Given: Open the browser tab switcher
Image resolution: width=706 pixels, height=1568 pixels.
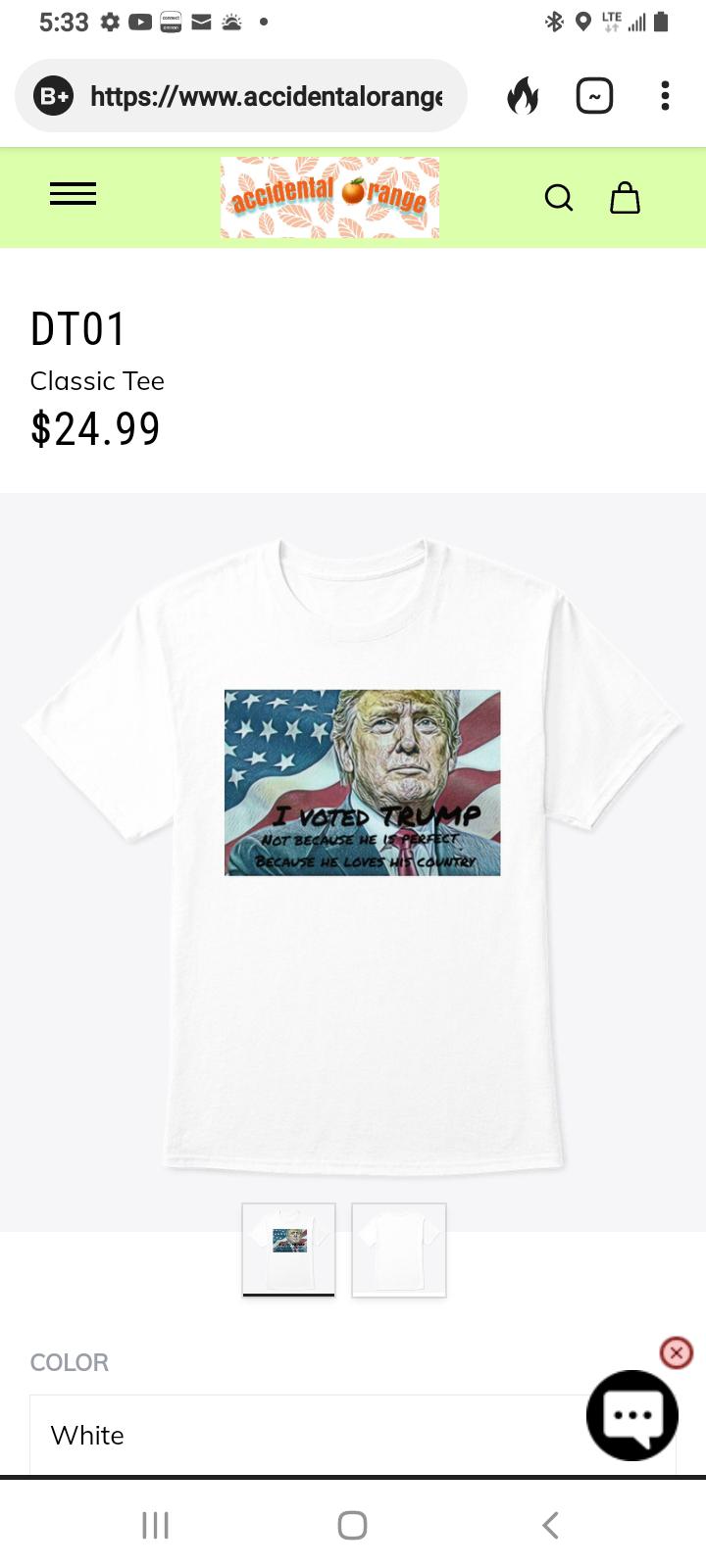Looking at the screenshot, I should (x=594, y=96).
